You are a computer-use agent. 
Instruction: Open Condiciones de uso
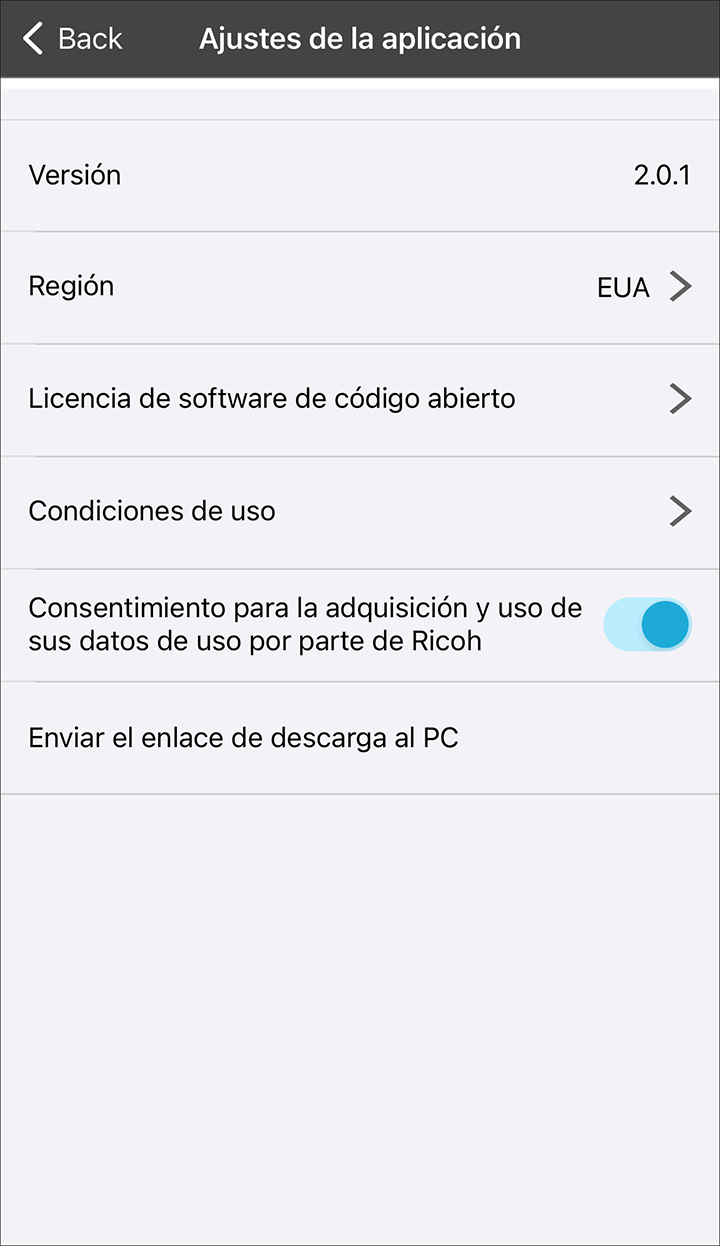[360, 511]
